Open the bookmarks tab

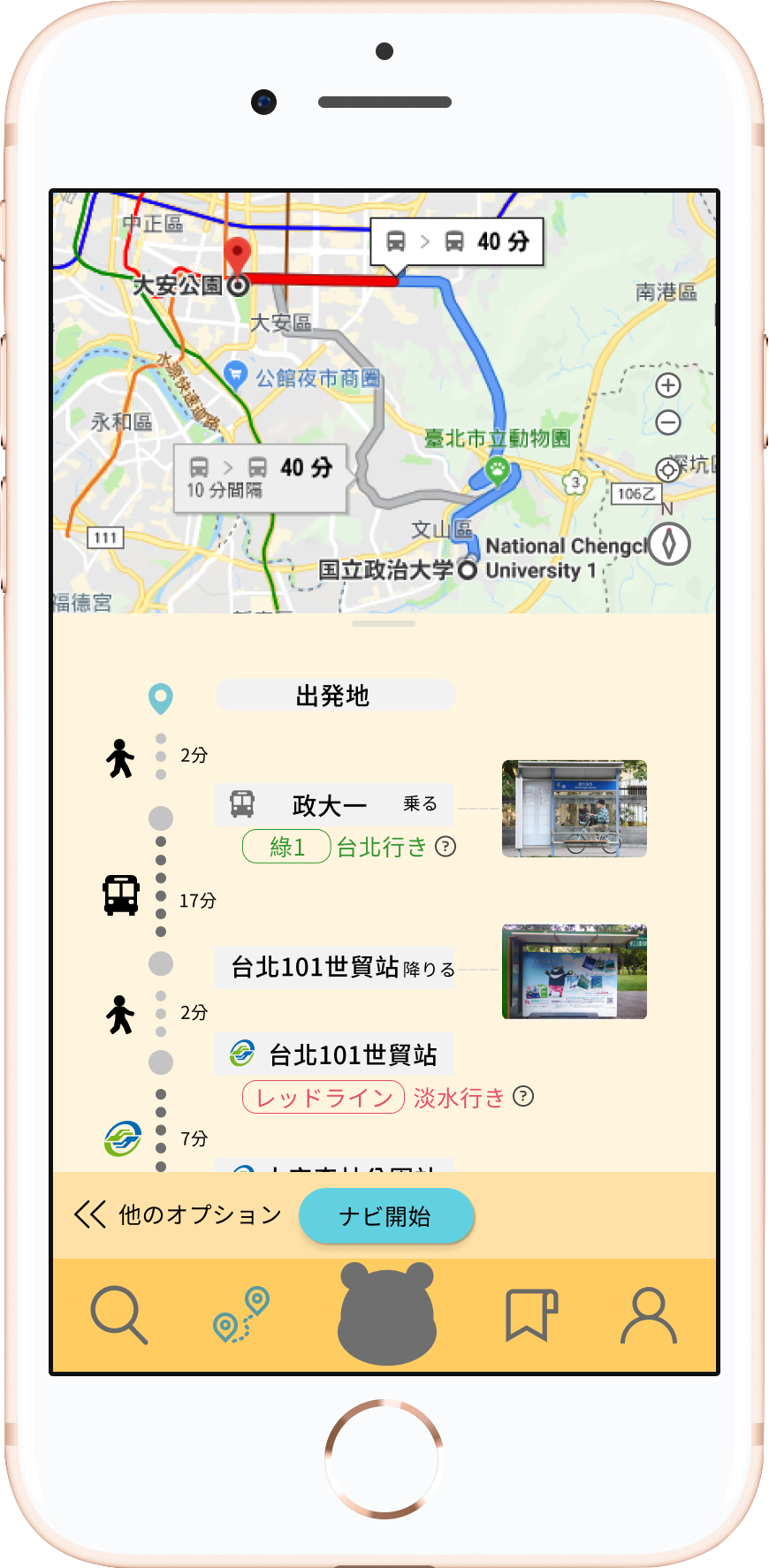tap(530, 1315)
